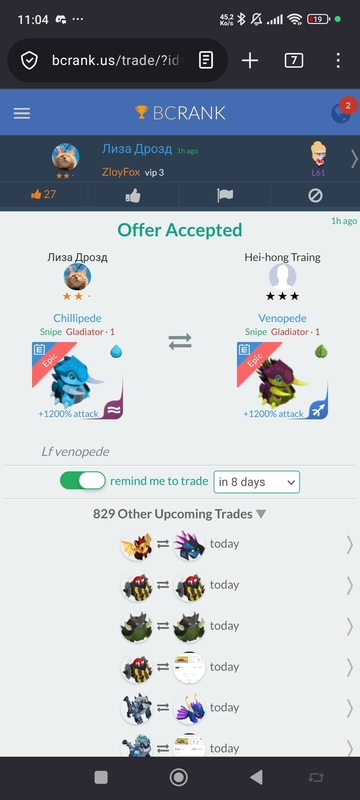This screenshot has height=800, width=360.
Task: Tap the browser address bar
Action: [x=117, y=61]
